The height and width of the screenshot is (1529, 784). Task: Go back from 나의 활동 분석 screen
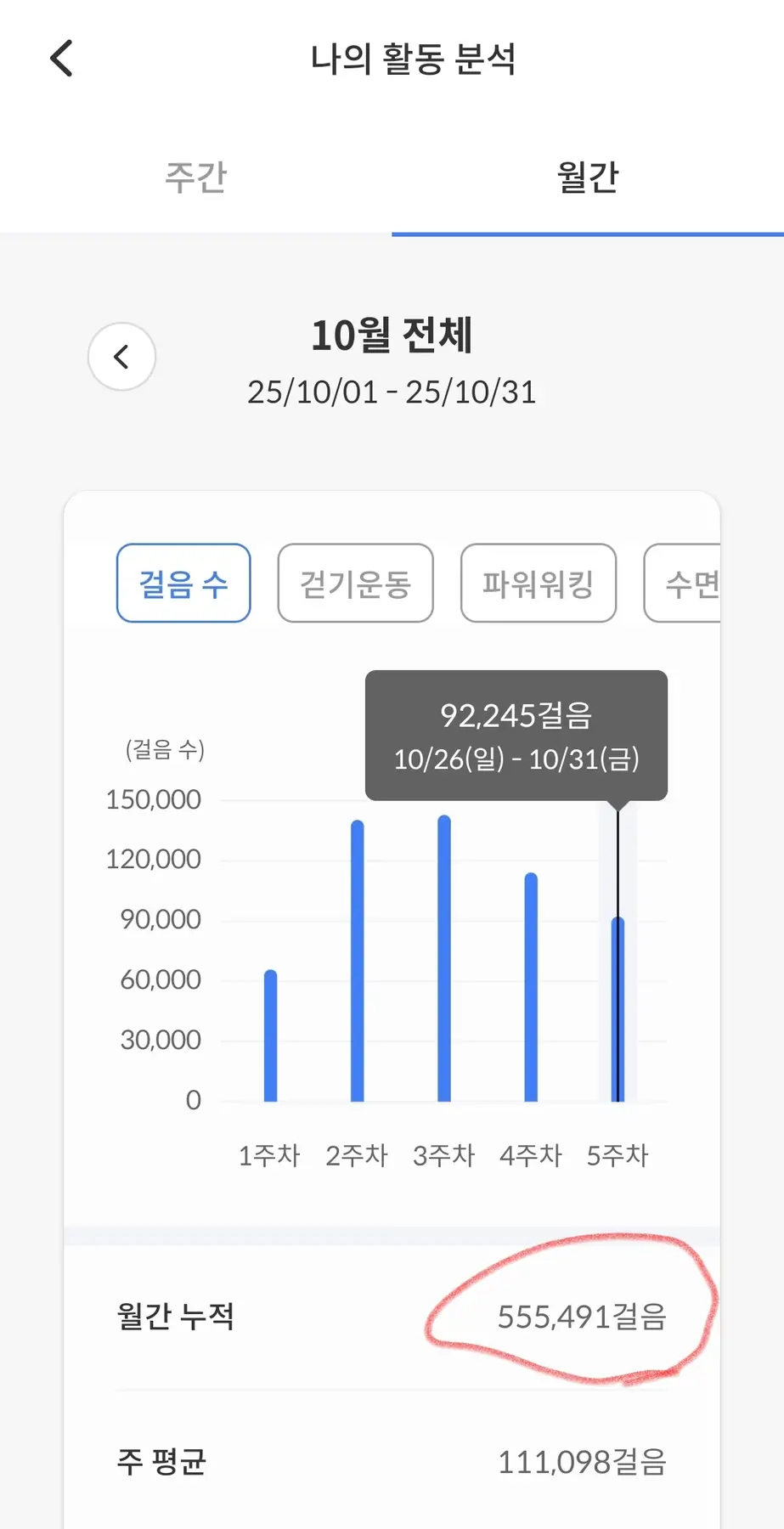(x=61, y=59)
